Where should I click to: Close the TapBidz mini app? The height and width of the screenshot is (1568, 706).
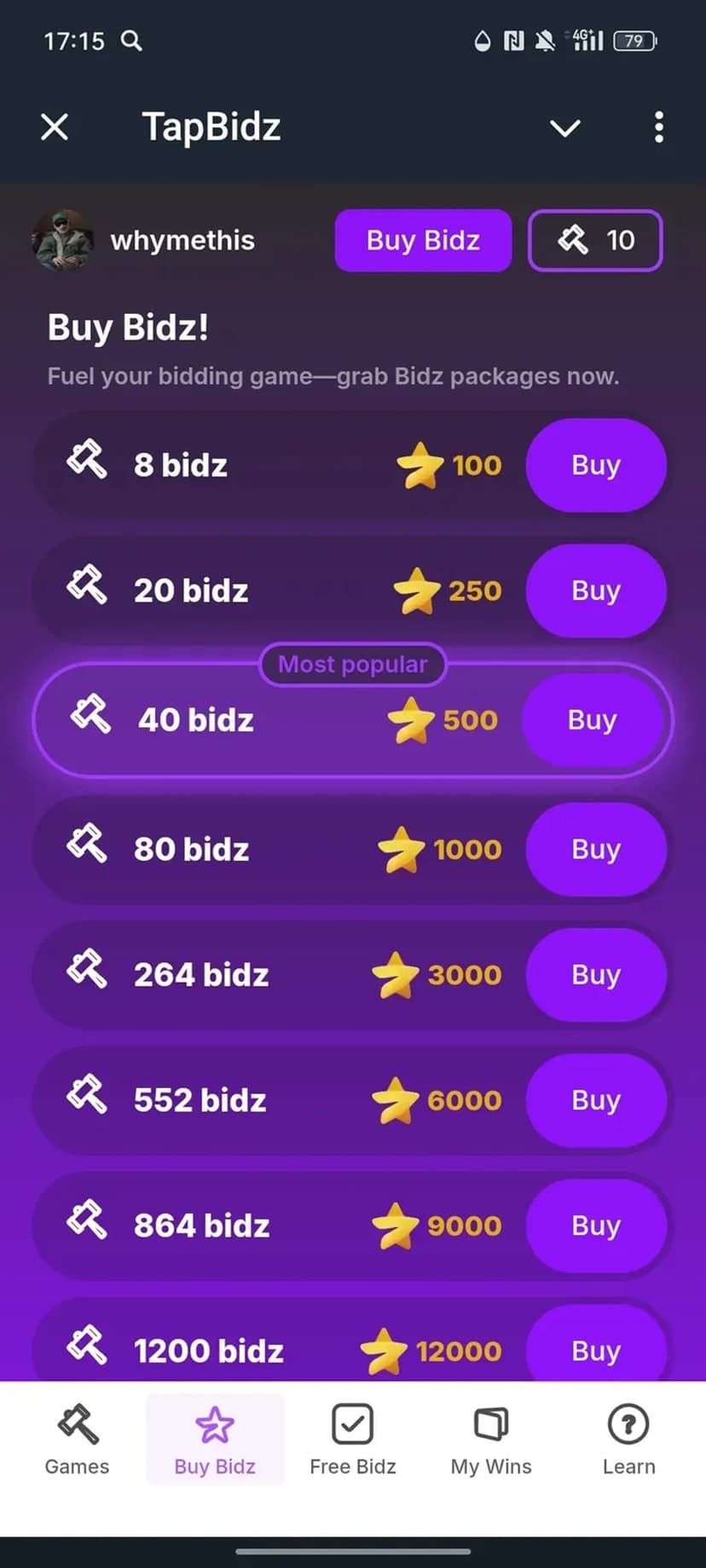(x=55, y=128)
